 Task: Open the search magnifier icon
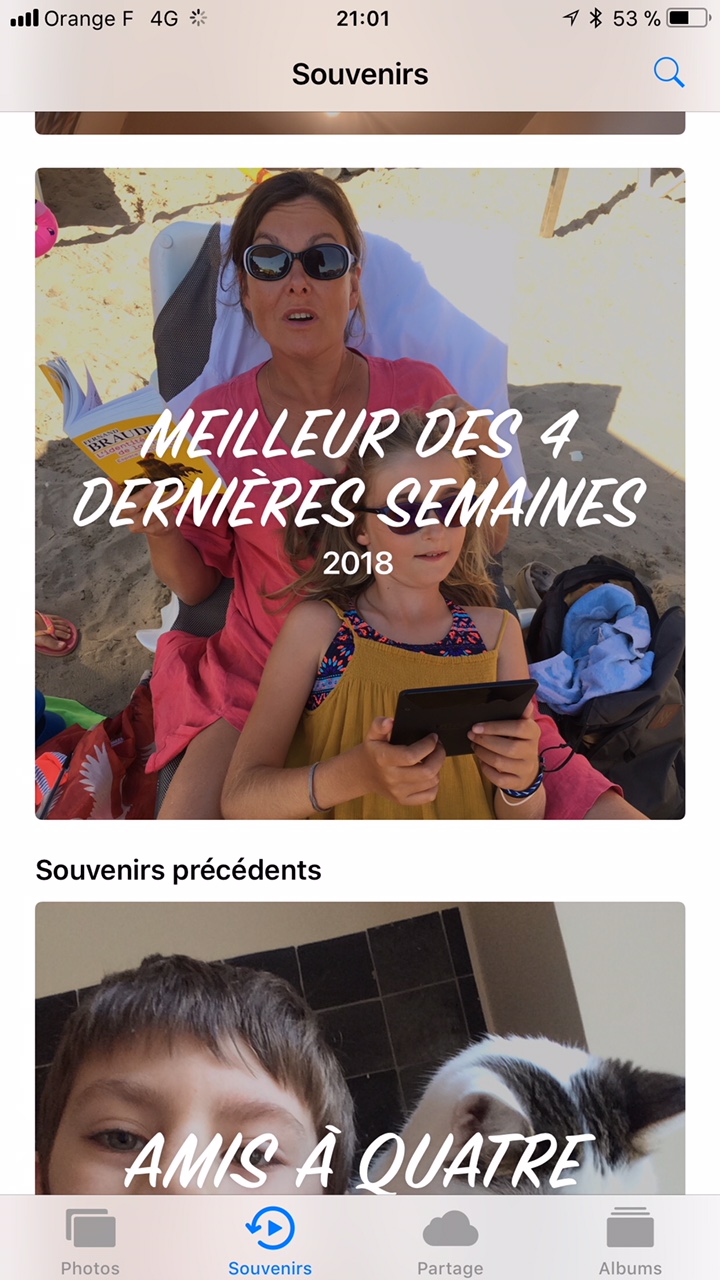[x=668, y=73]
